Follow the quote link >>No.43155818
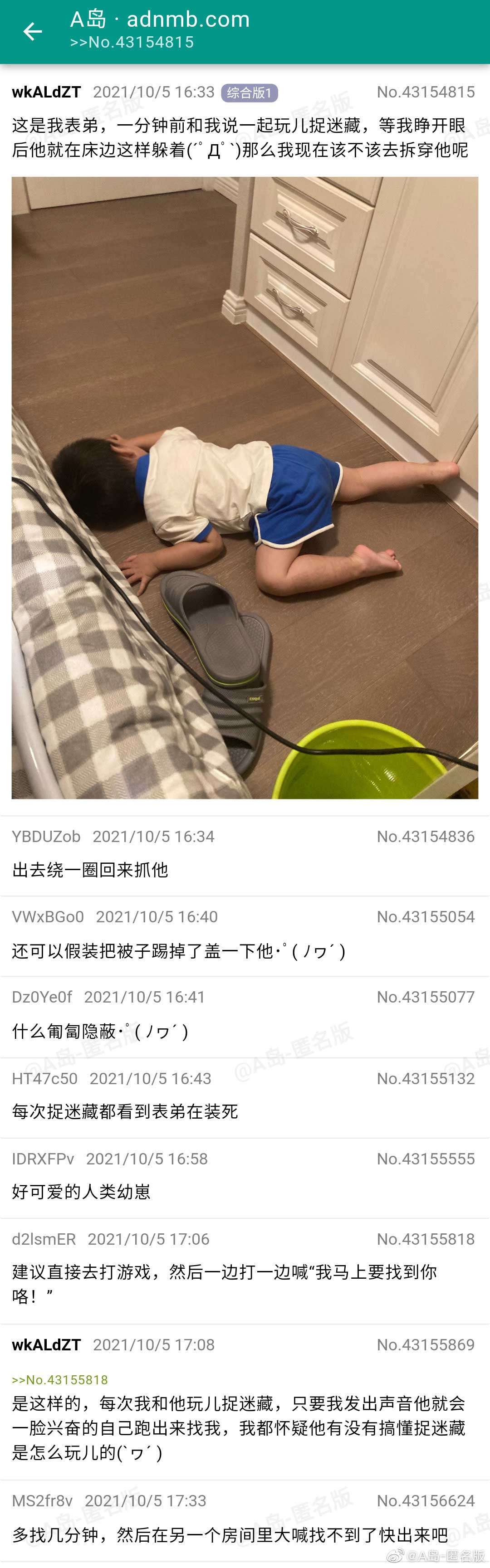Viewport: 490px width, 1568px height. tap(59, 1379)
